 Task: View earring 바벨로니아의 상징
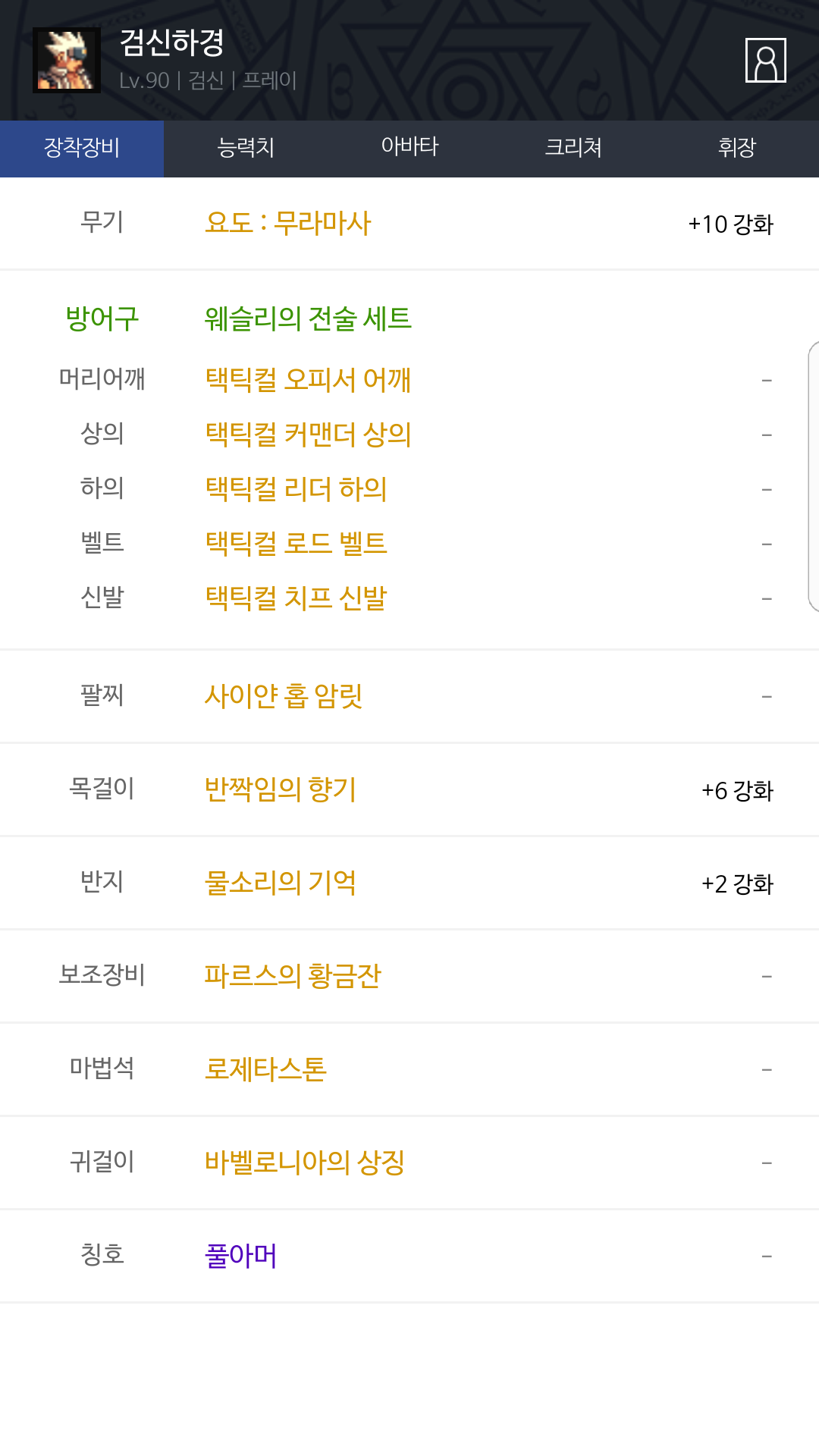pos(305,1162)
